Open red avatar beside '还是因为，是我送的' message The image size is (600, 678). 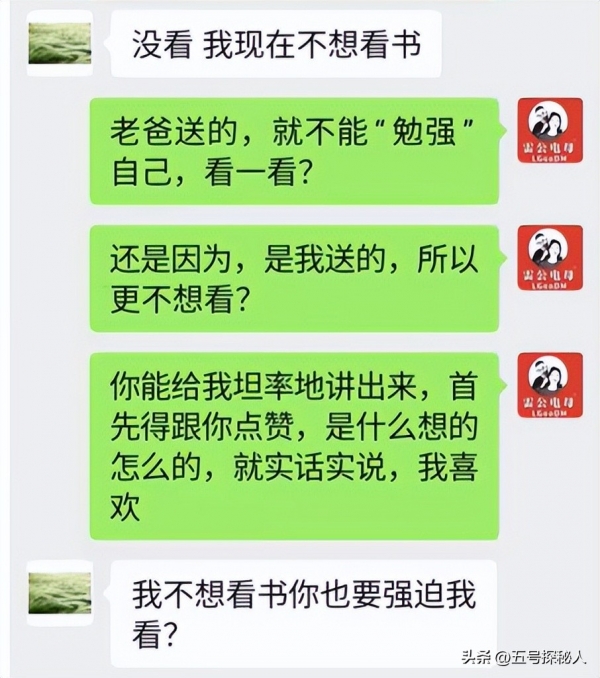coord(549,257)
